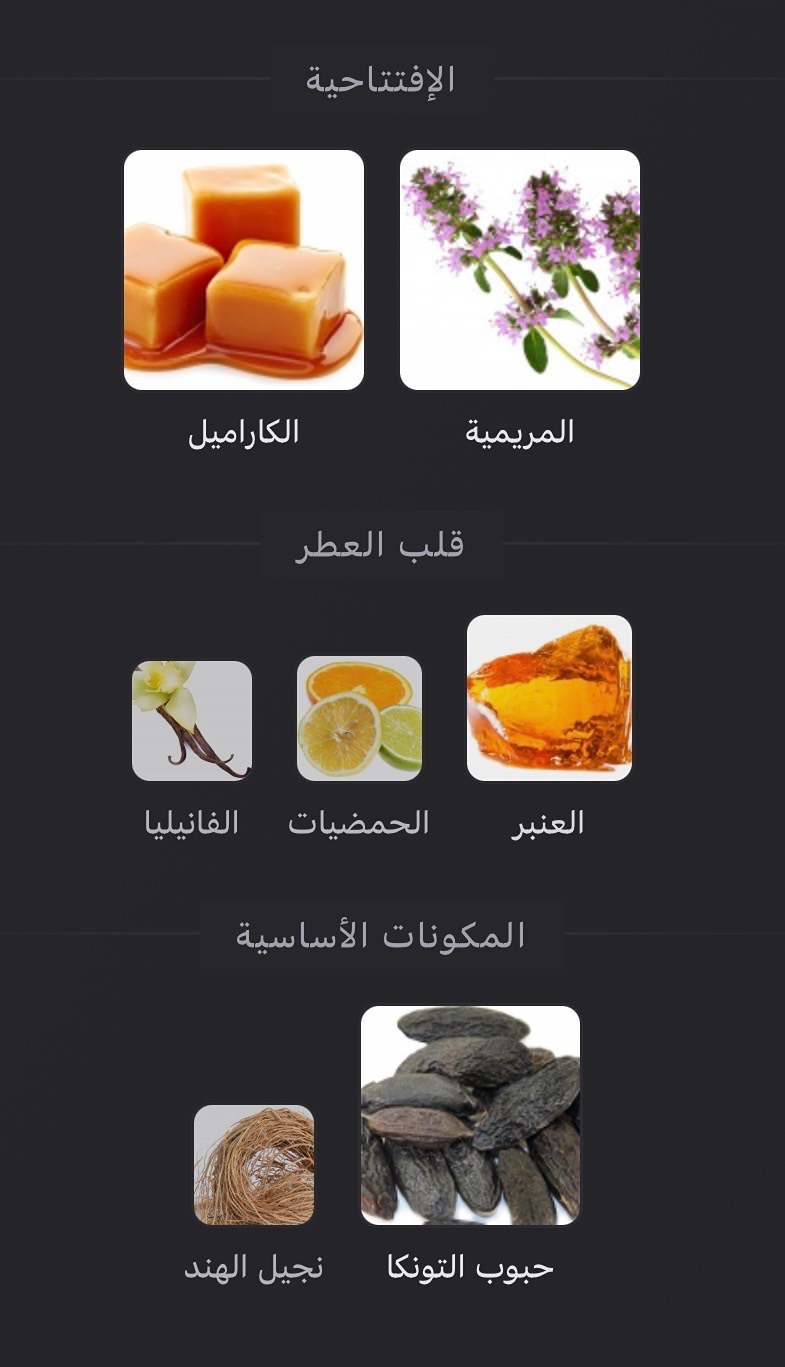Open the حبوب التونكا note
The height and width of the screenshot is (1367, 785).
[470, 1115]
